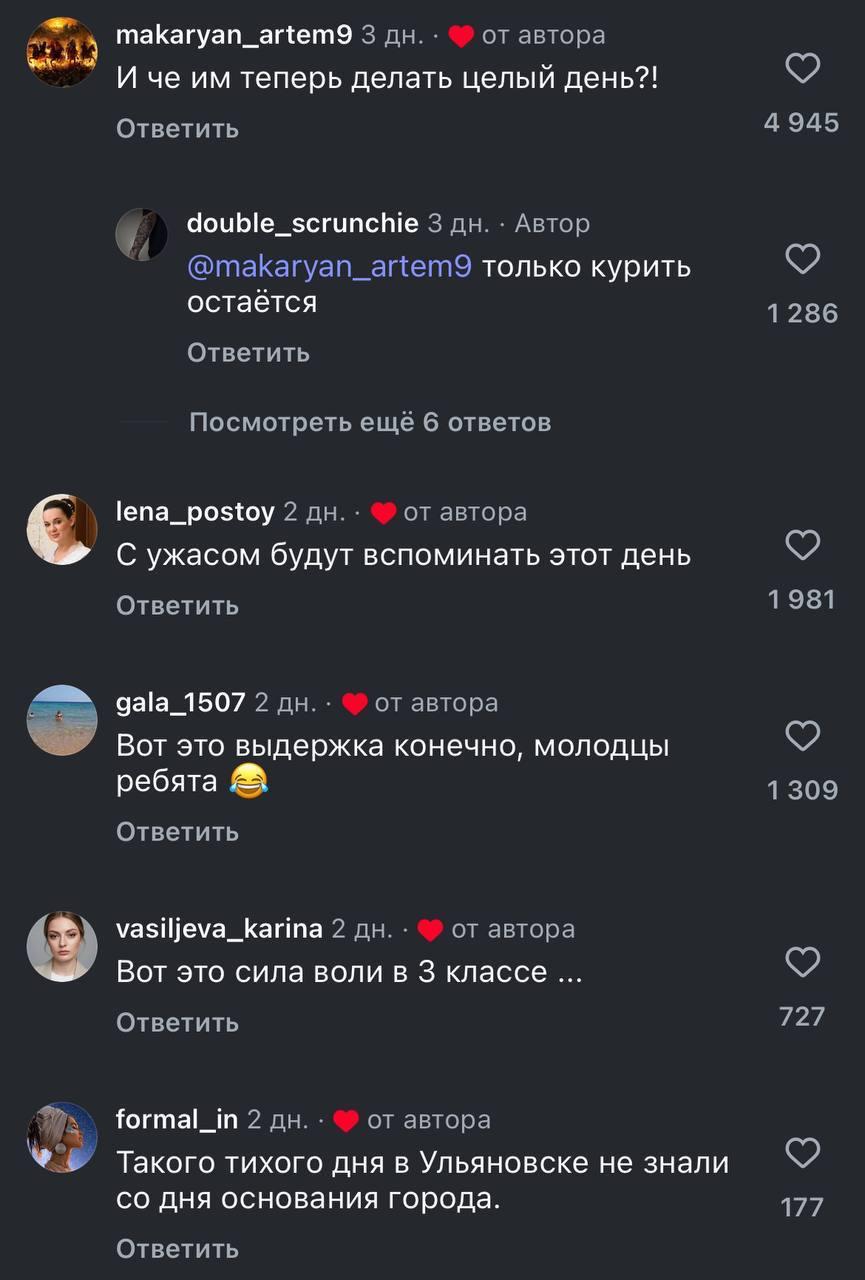Image resolution: width=865 pixels, height=1280 pixels.
Task: Like gala_1507's comment
Action: tap(803, 736)
